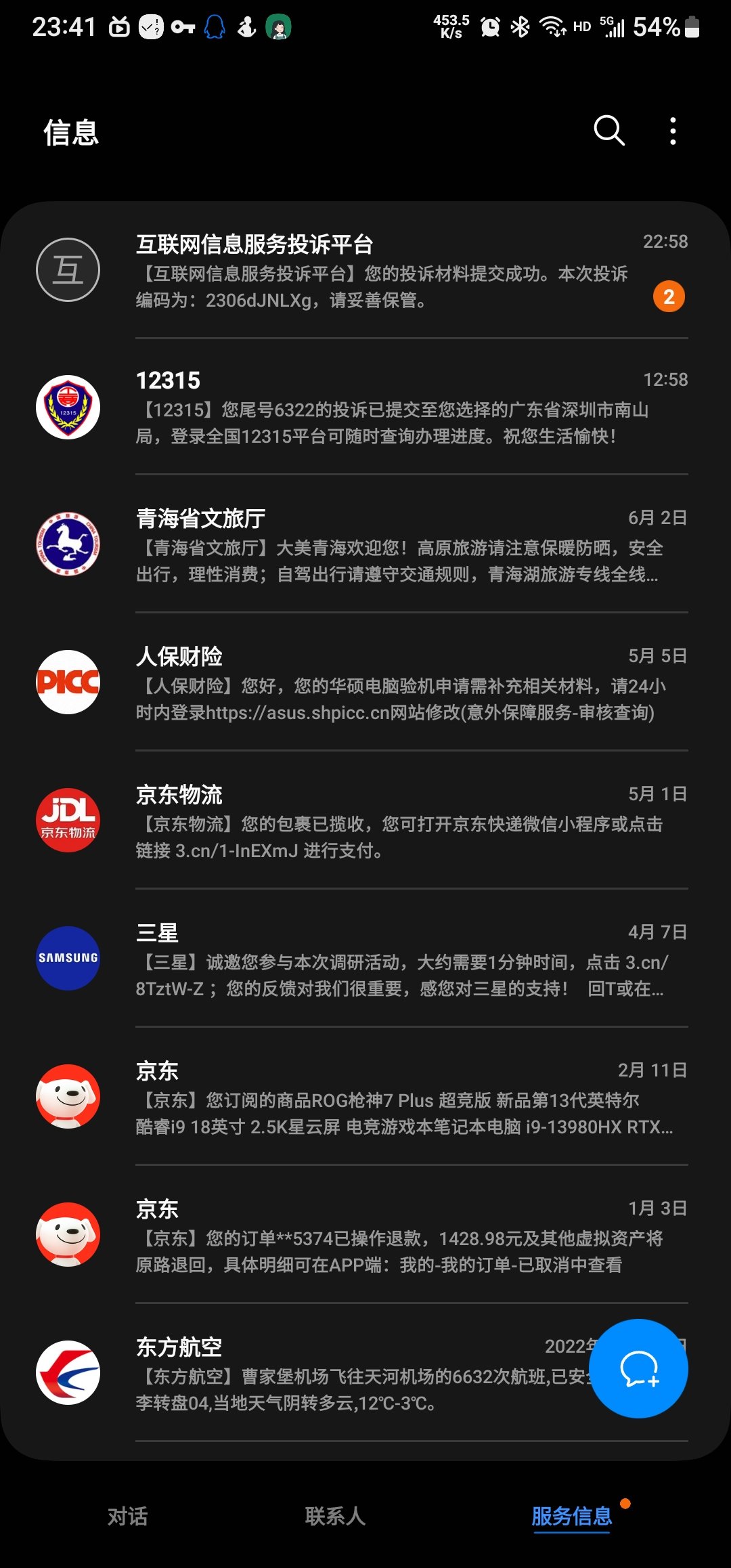Open the 三星 Samsung survey message

pos(365,960)
